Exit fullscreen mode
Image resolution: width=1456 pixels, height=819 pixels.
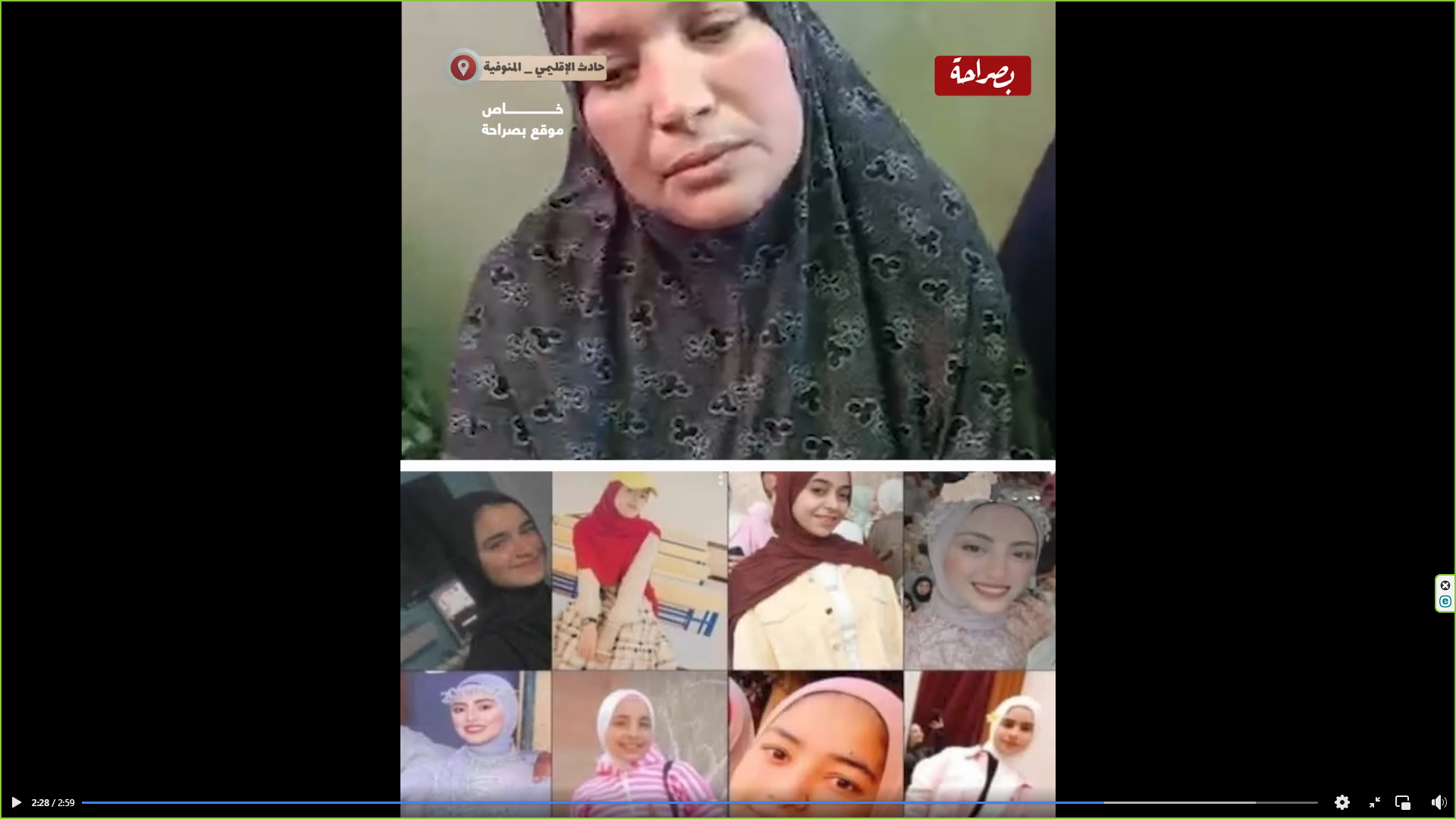(1374, 802)
